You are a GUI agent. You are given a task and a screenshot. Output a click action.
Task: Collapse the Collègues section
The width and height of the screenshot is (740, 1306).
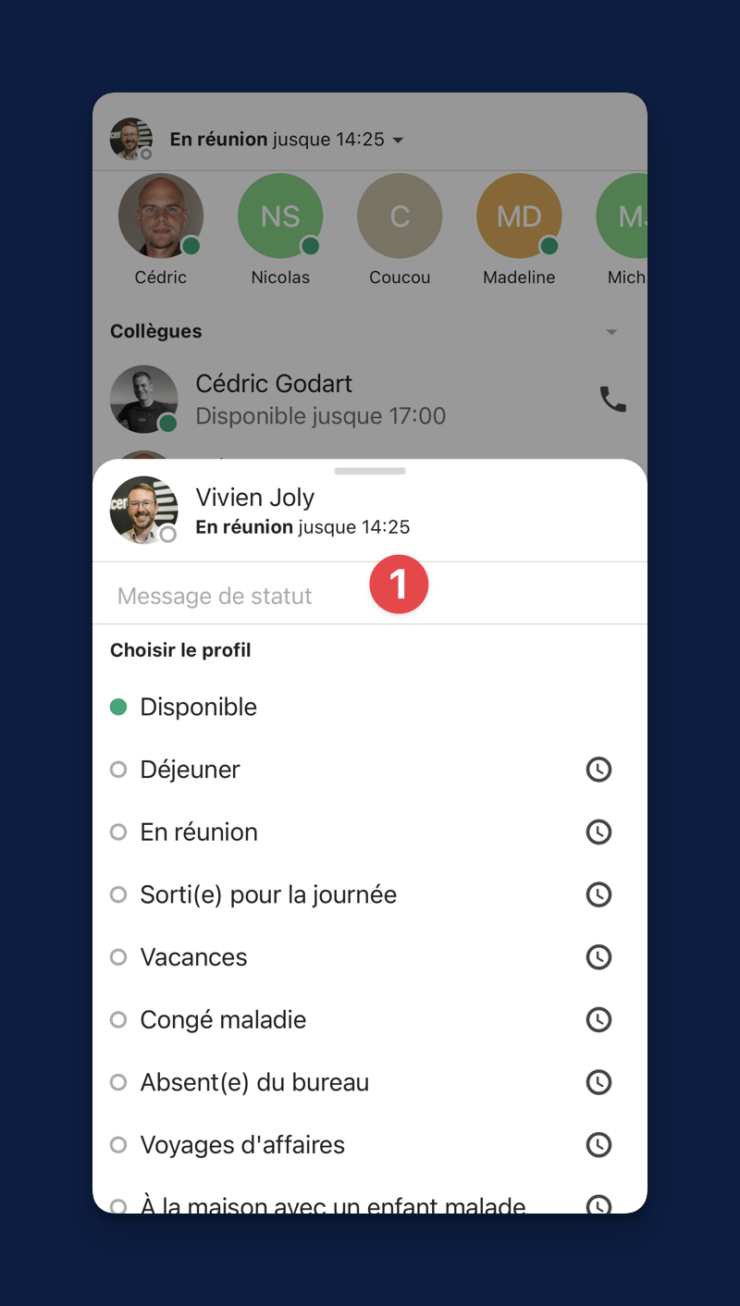[x=612, y=331]
